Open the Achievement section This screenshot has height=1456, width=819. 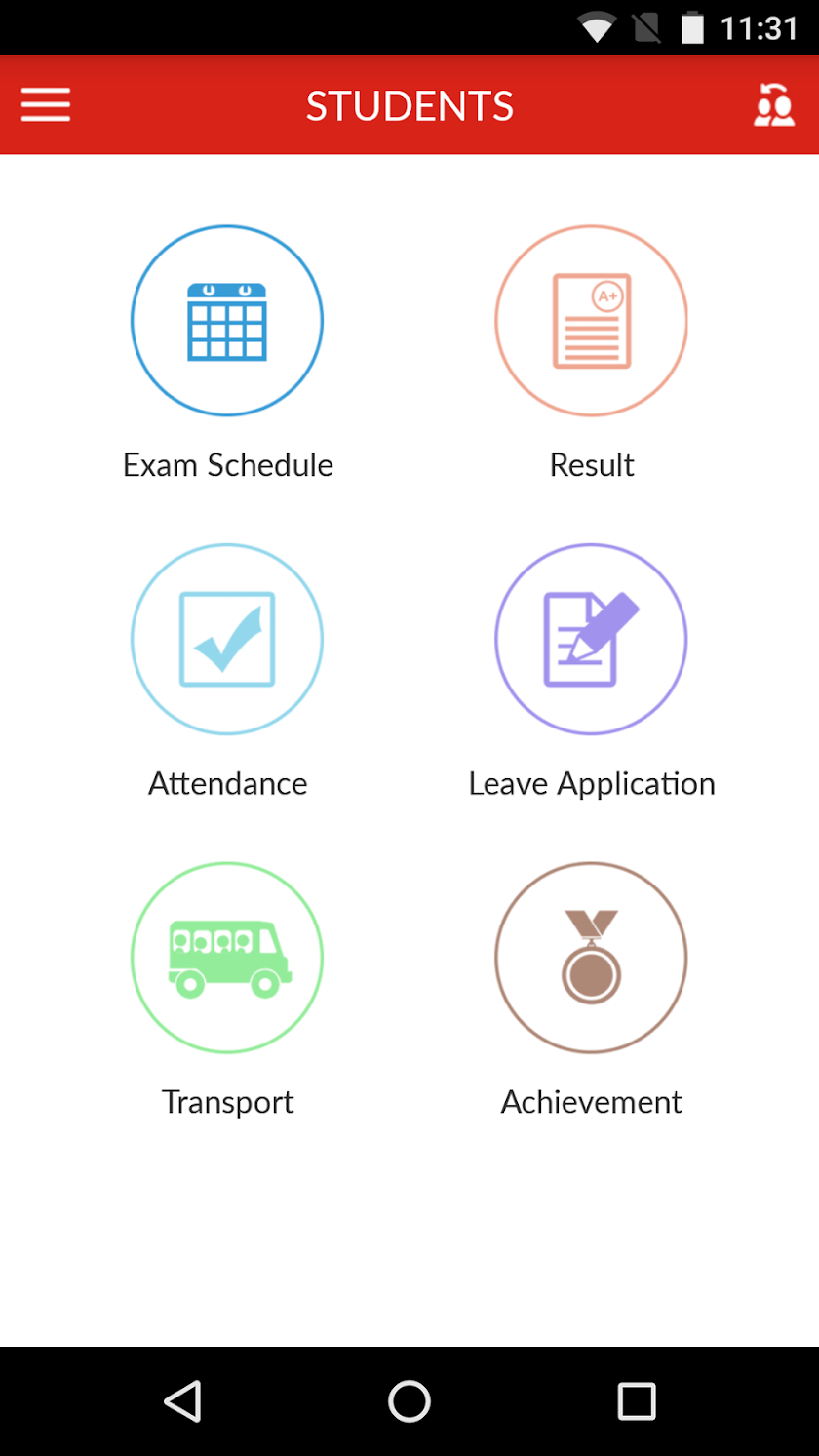point(591,957)
